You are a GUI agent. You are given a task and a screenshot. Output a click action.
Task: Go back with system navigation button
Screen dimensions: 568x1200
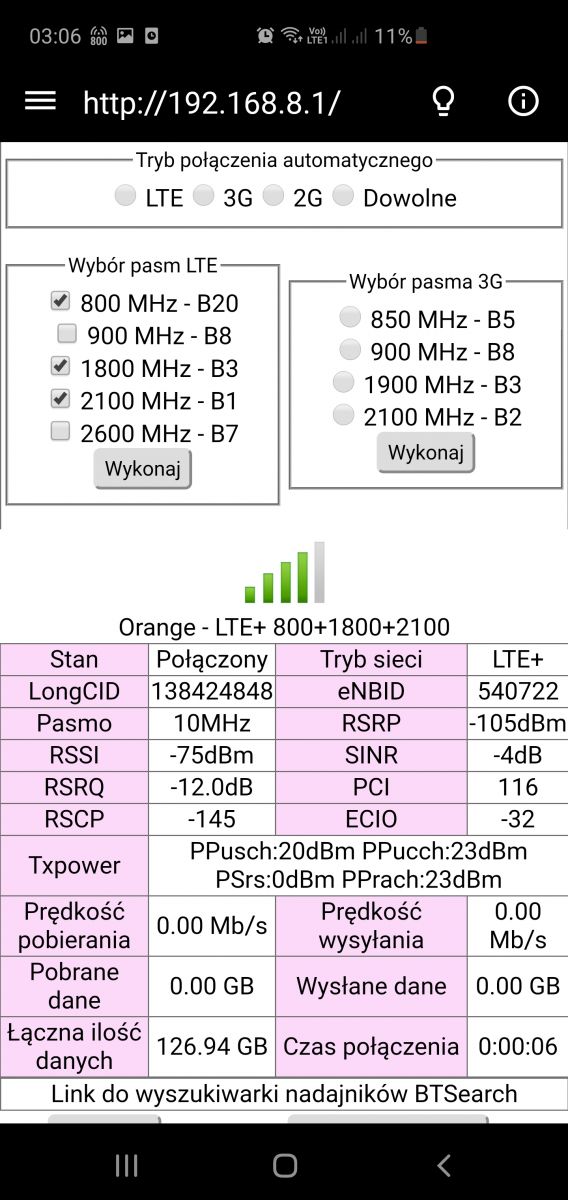coord(444,1165)
